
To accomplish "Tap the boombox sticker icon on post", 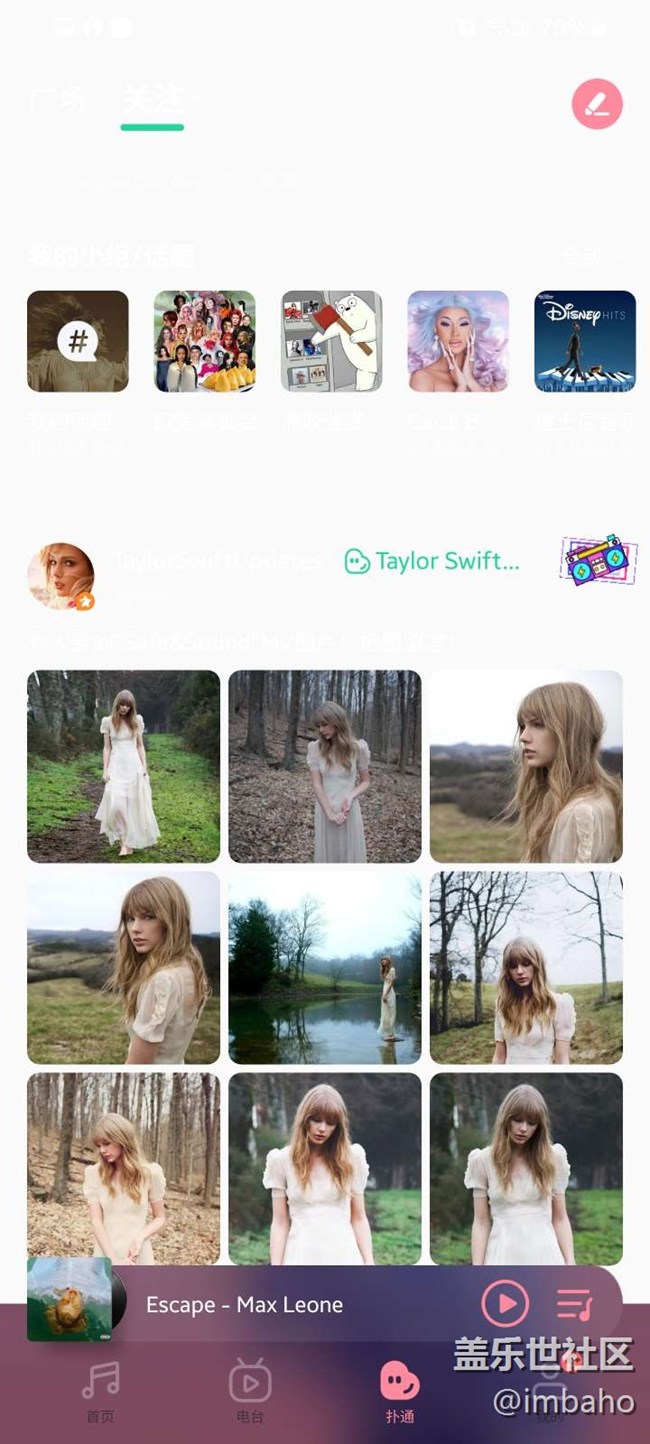I will tap(598, 560).
